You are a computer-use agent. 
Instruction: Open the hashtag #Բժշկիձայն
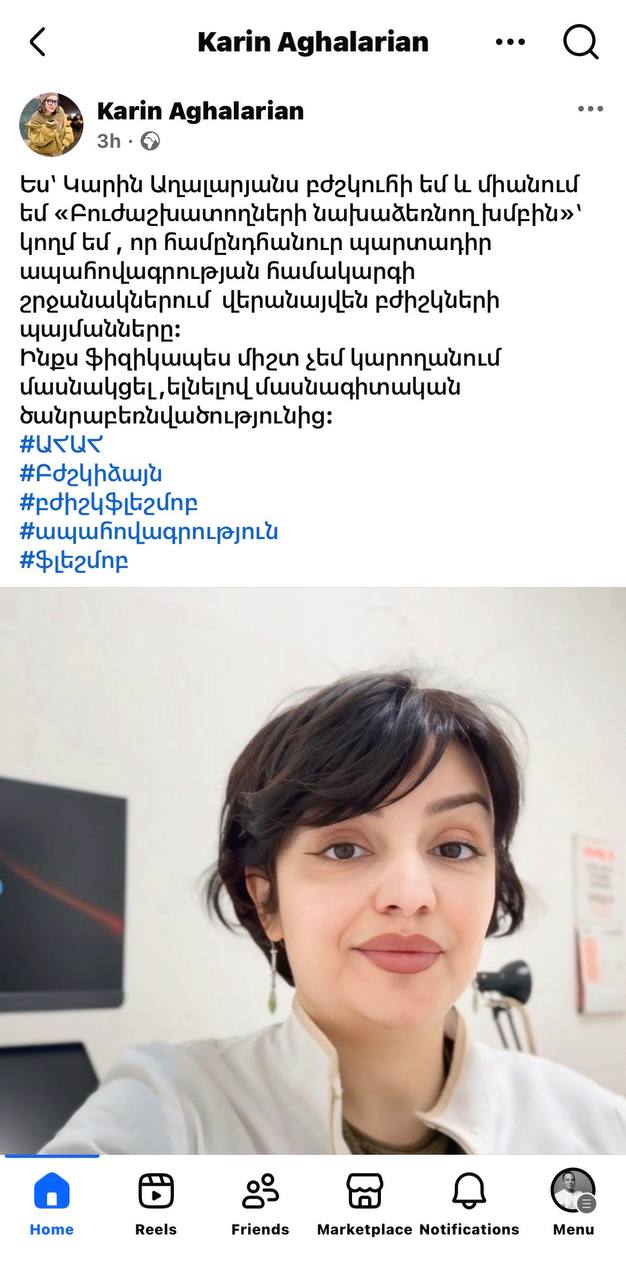click(x=90, y=473)
